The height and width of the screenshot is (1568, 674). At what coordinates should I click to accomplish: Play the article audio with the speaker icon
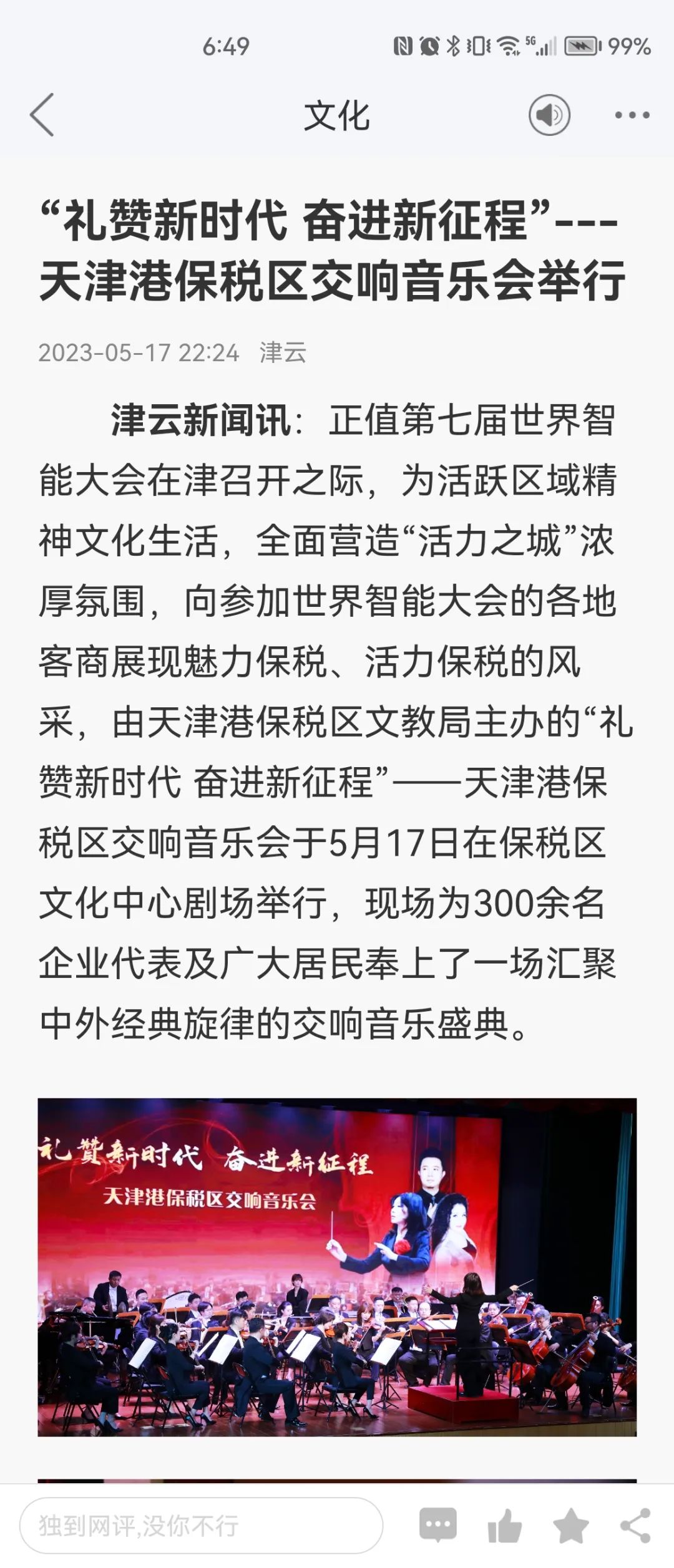(x=549, y=115)
